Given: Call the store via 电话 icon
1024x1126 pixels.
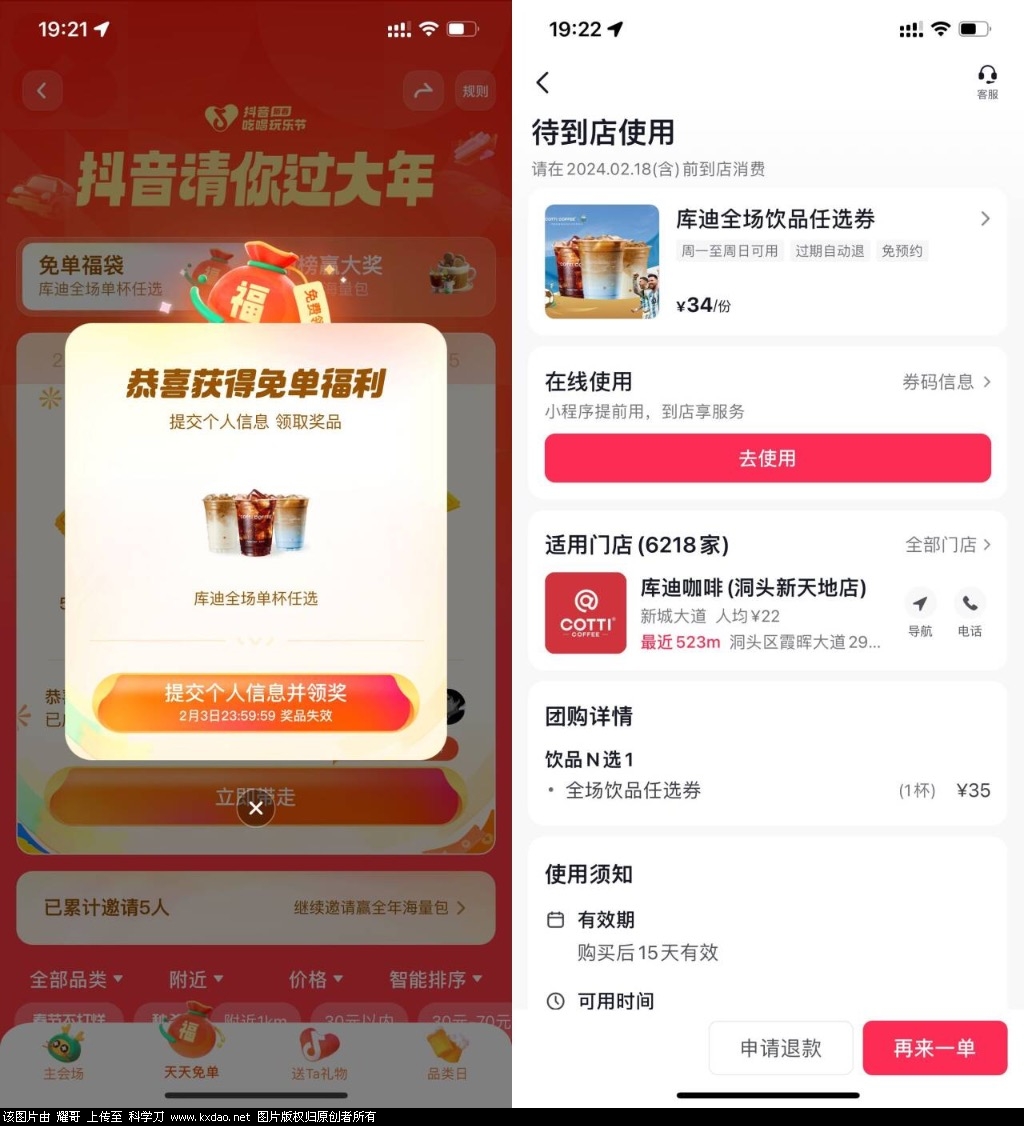Looking at the screenshot, I should (969, 611).
